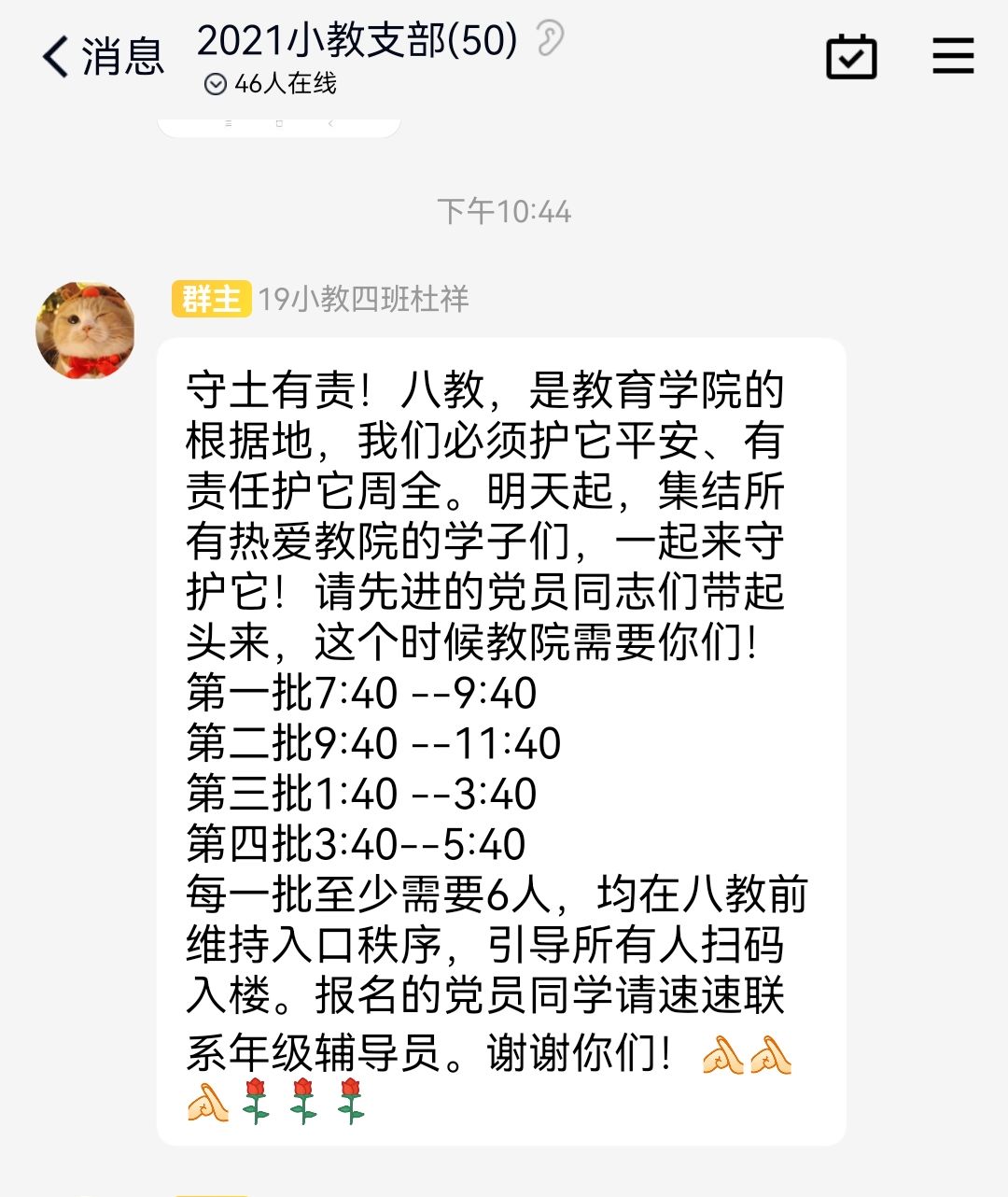Tap the 群主 owner badge
Viewport: 1008px width, 1197px height.
pos(211,297)
